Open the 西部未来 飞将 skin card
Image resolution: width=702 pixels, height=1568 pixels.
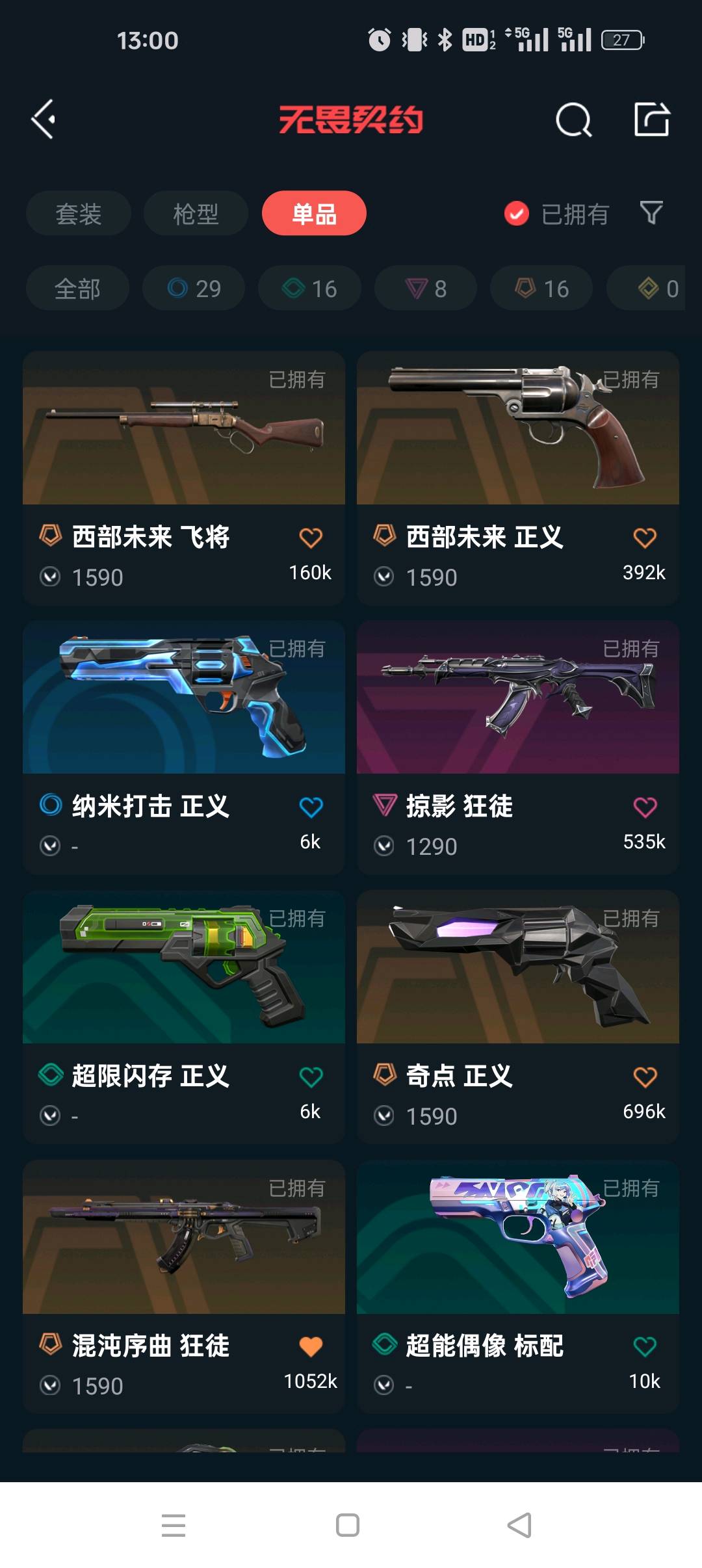(184, 455)
